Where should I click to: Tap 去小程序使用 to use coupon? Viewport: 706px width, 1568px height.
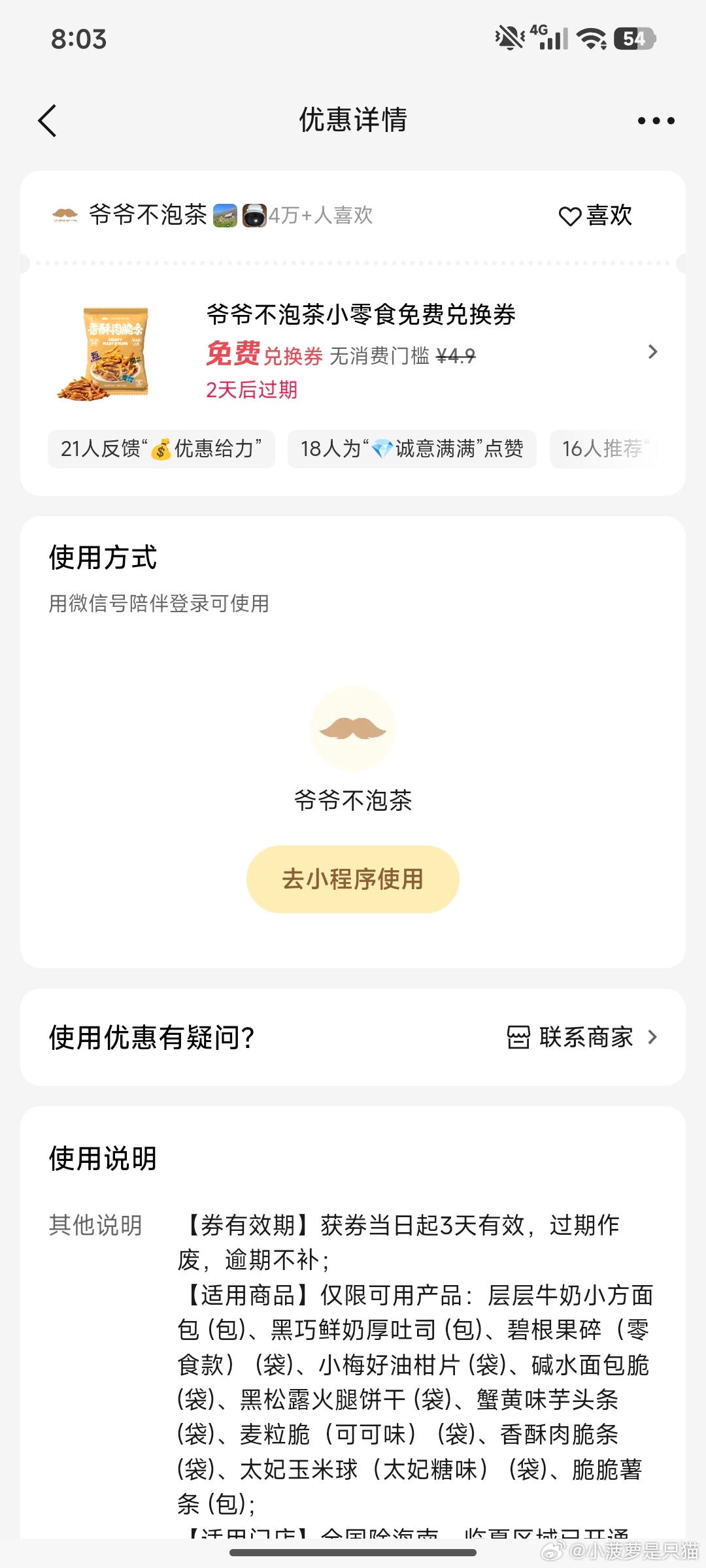coord(352,879)
